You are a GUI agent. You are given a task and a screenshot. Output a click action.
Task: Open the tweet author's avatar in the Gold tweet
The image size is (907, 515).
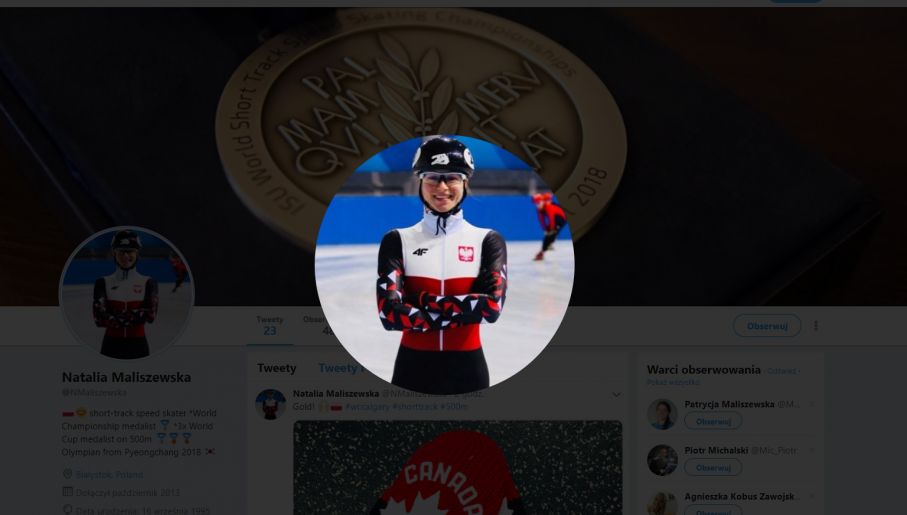pos(270,404)
